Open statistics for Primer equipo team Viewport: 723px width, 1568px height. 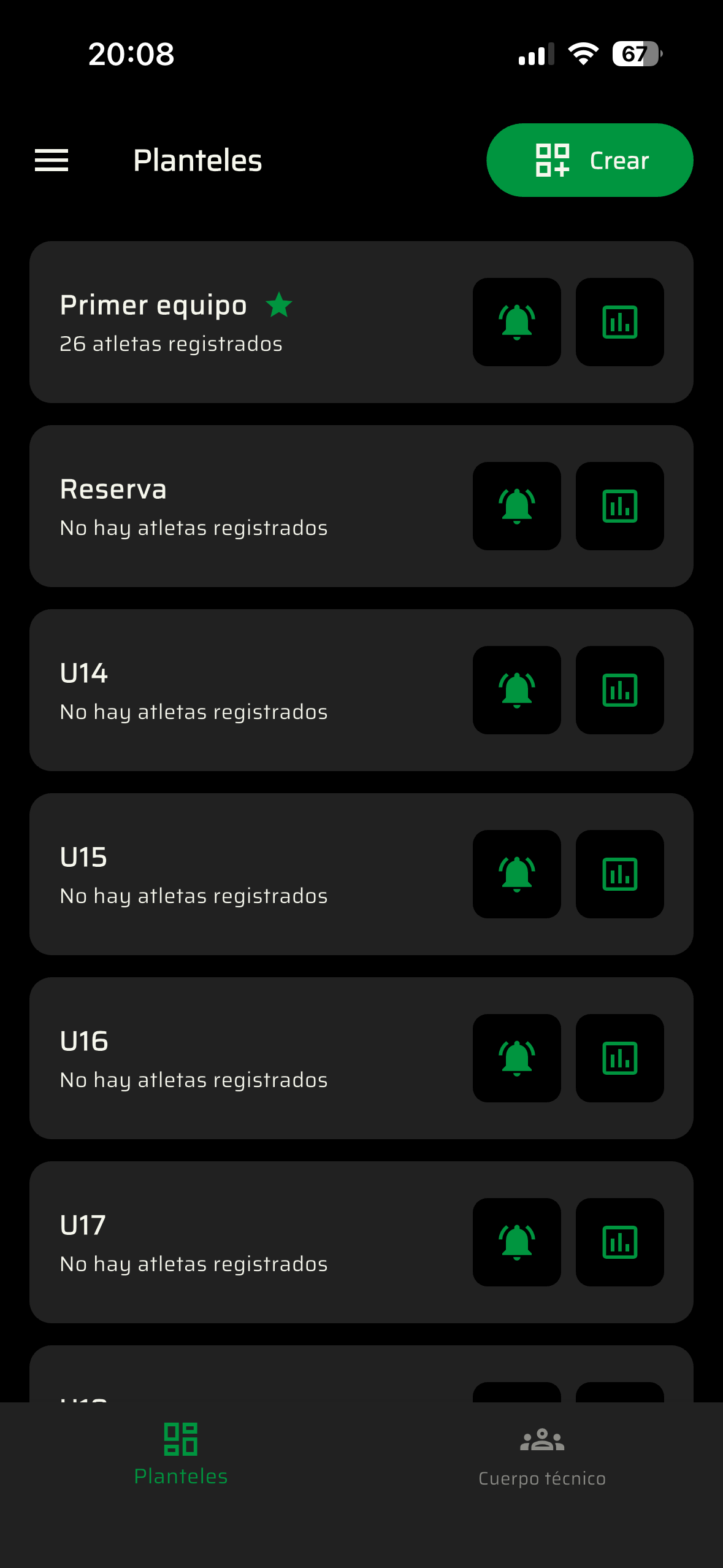tap(619, 321)
